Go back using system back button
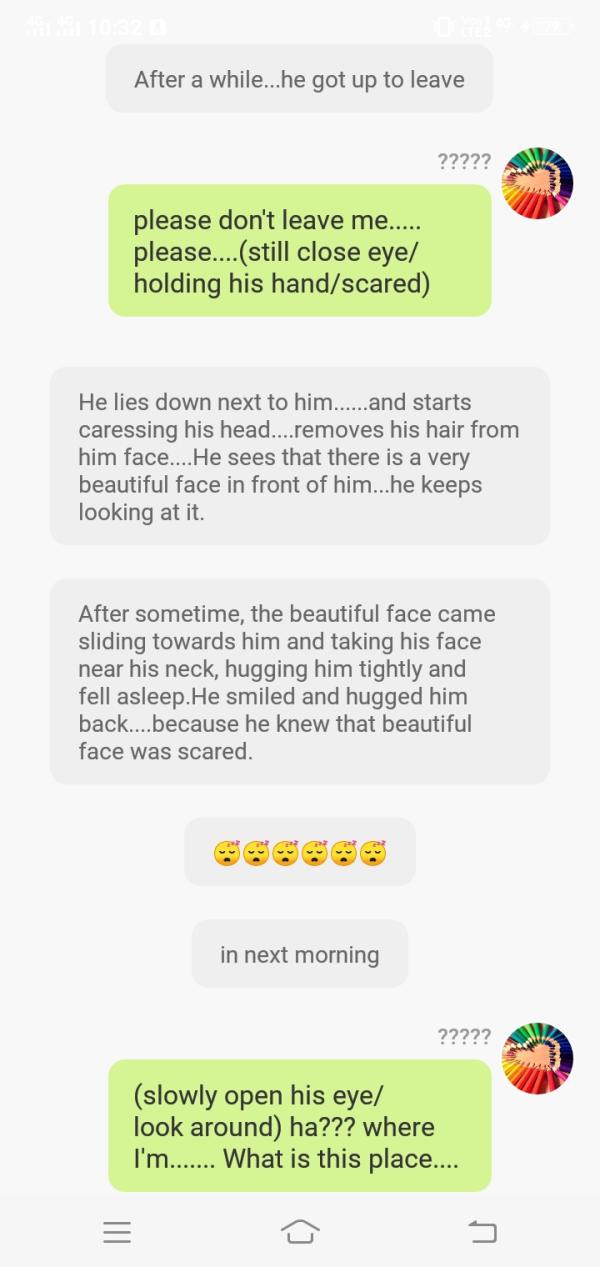The width and height of the screenshot is (600, 1267). click(482, 1231)
